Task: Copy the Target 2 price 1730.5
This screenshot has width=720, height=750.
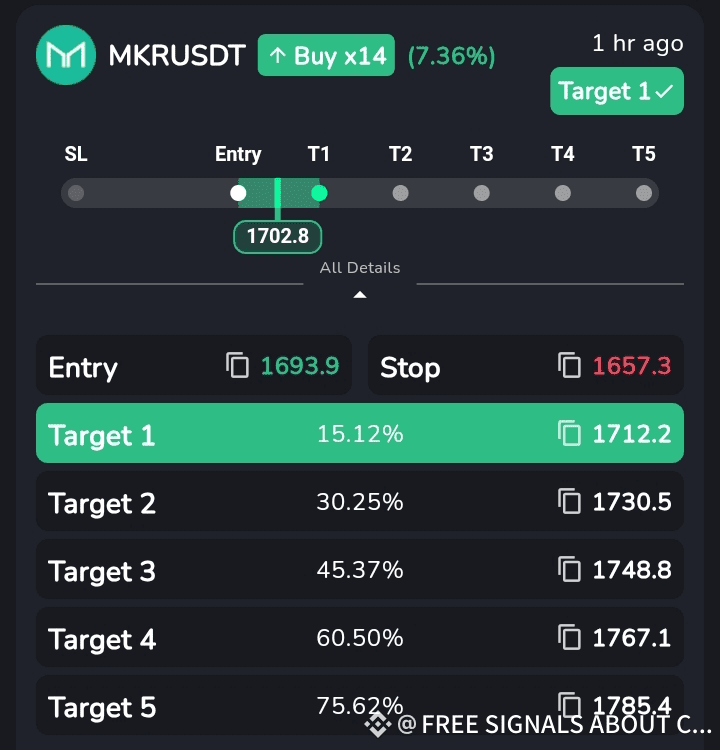Action: pos(569,502)
